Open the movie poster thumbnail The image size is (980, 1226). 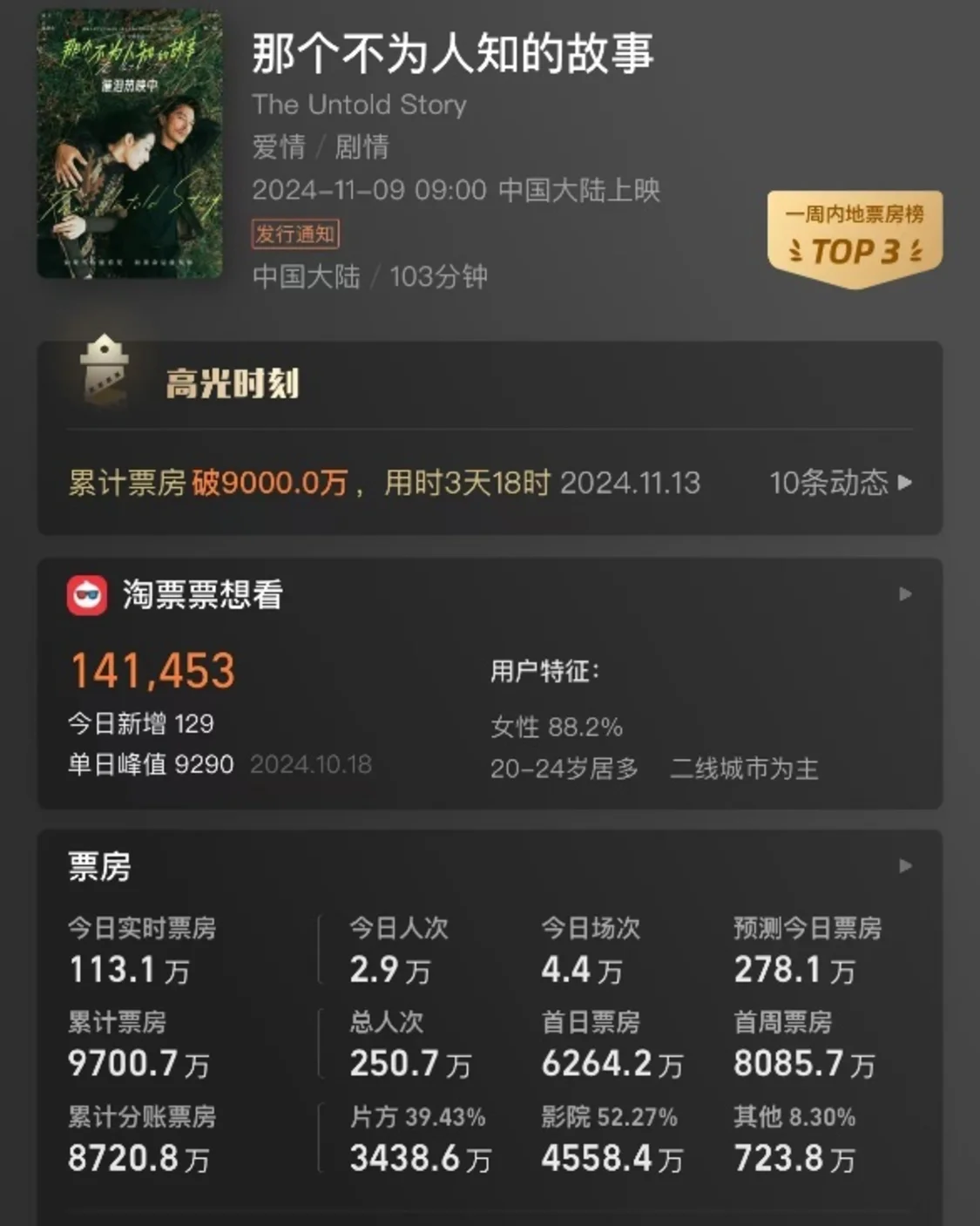(129, 145)
